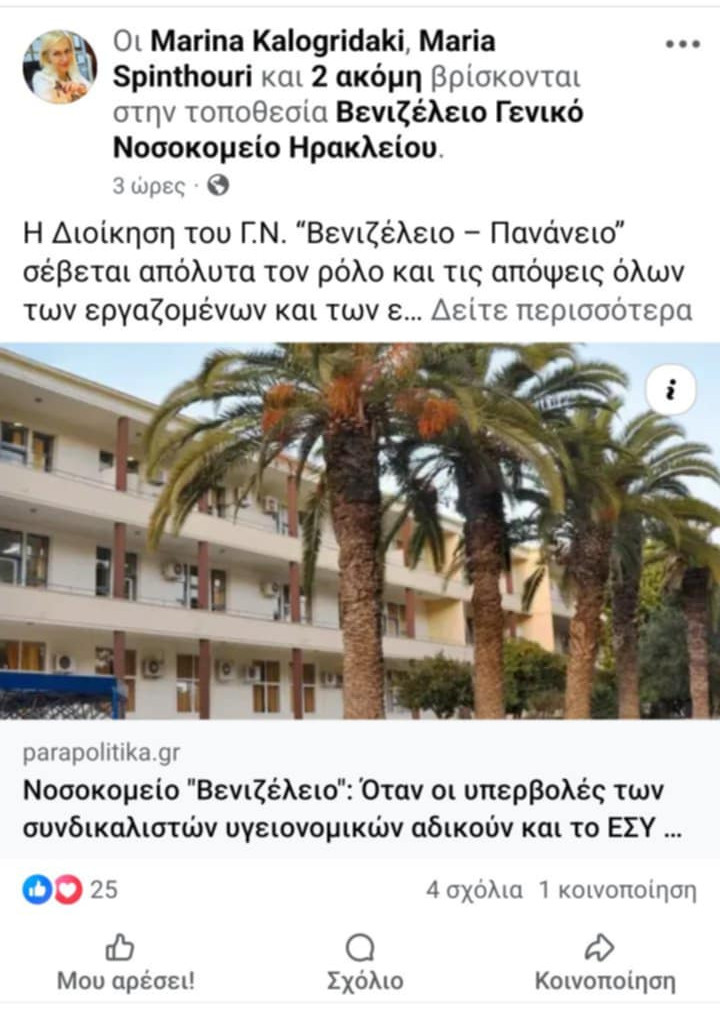
Task: Open the Βενιζέλειο Γενικό Νοσοκομείο Ηρακλείου location
Action: click(348, 130)
